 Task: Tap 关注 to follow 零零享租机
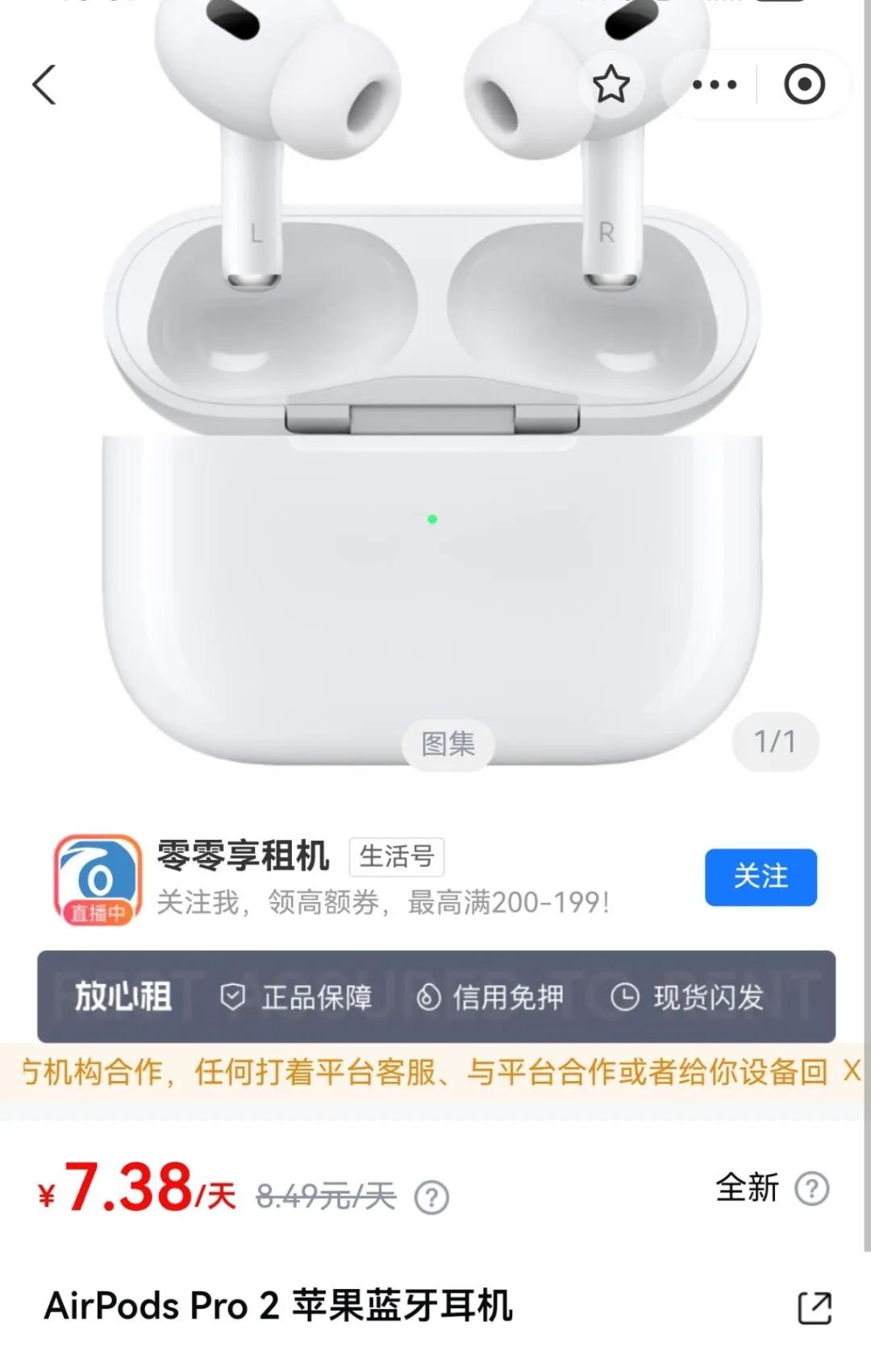760,876
